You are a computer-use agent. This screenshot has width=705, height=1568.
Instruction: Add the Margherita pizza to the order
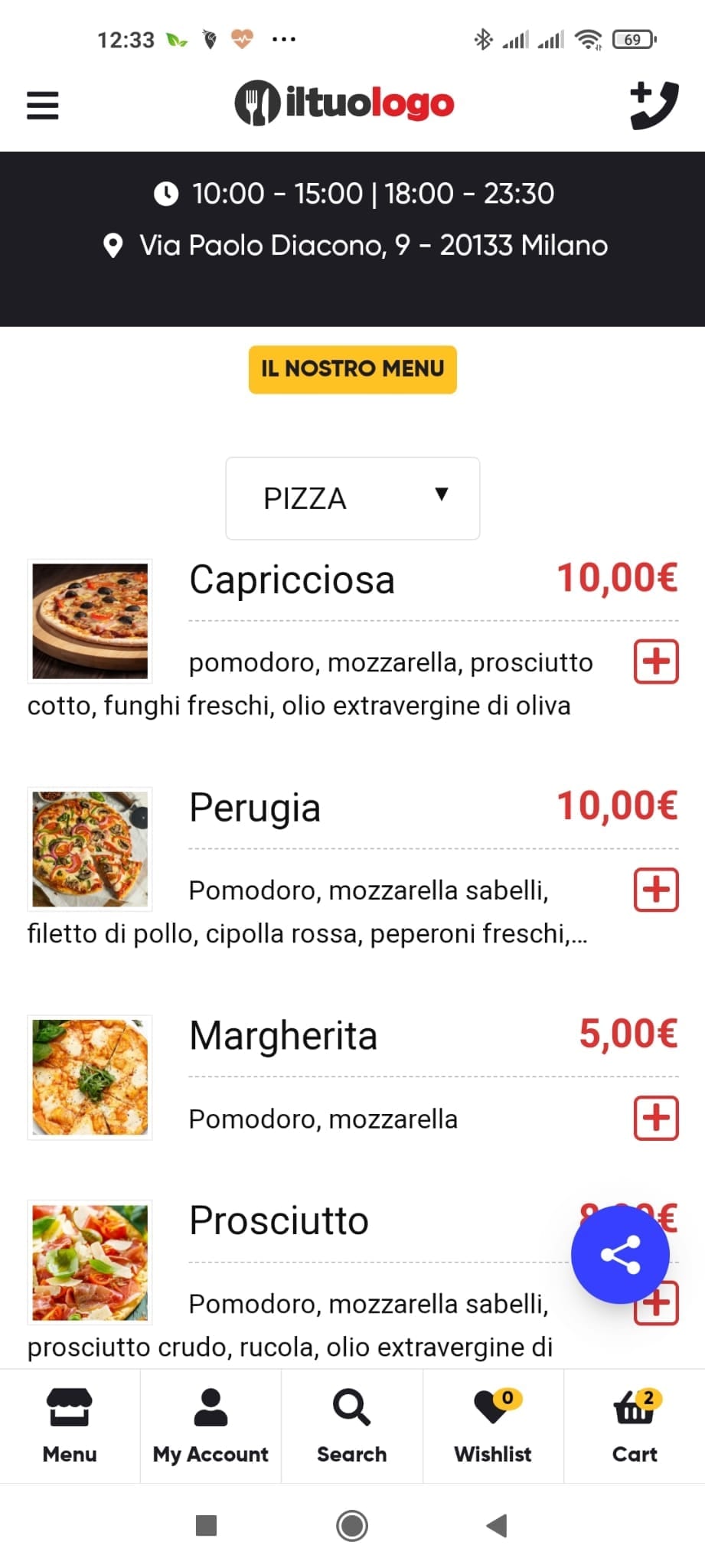coord(655,1118)
